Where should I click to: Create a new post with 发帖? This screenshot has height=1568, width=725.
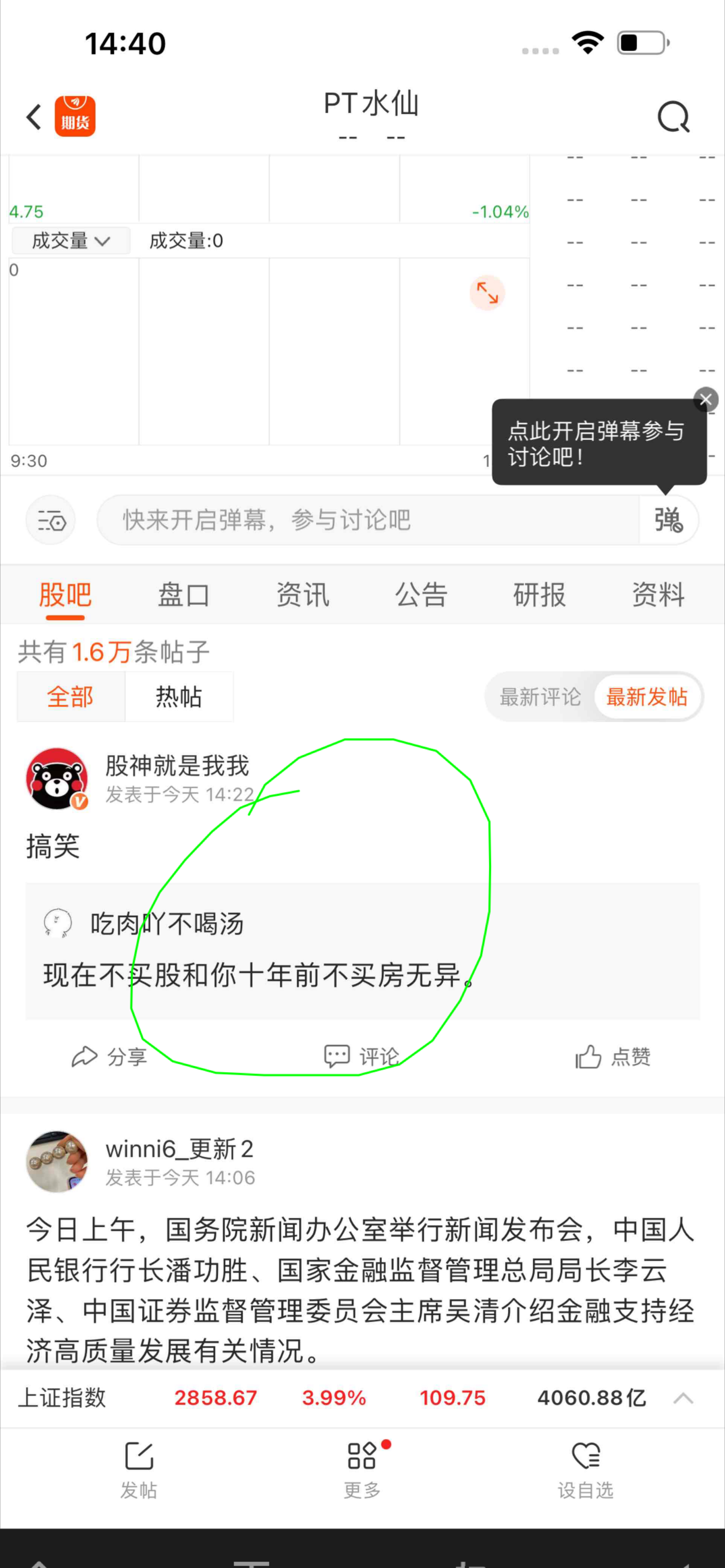pos(139,1470)
